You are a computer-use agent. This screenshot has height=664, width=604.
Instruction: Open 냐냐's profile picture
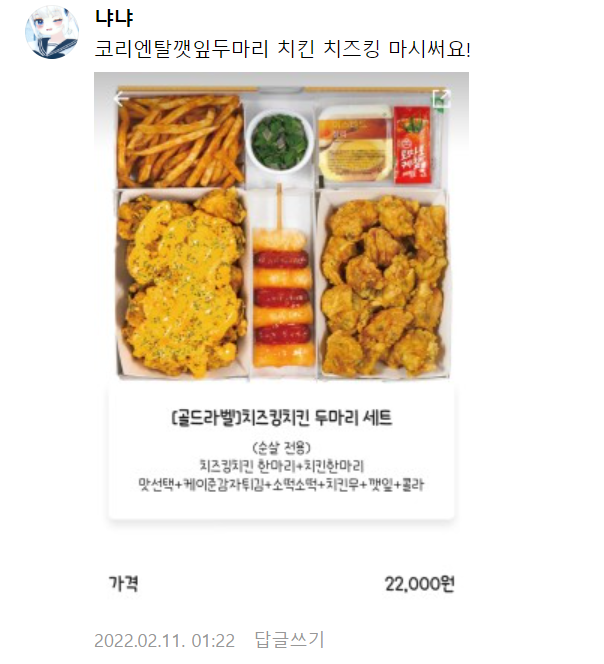51,33
